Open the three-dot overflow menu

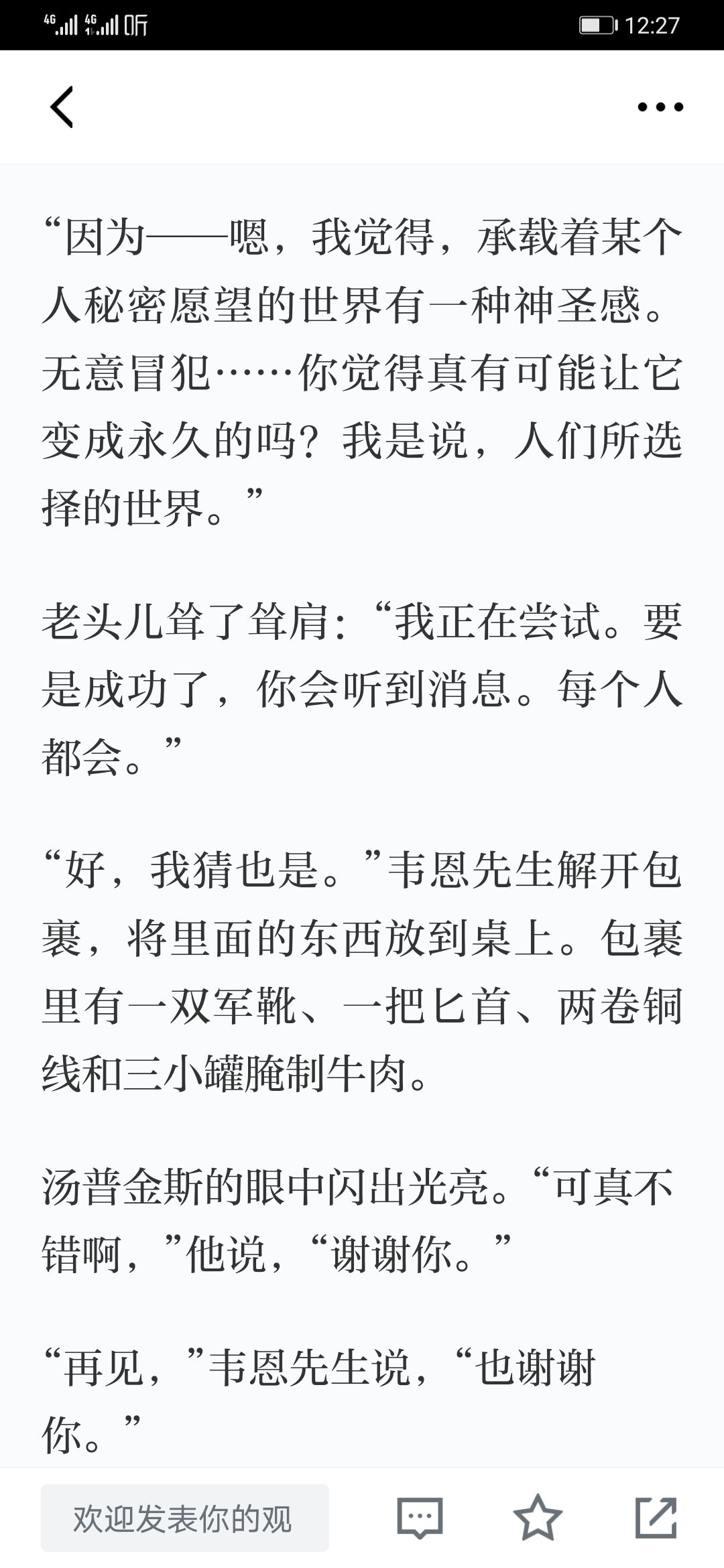click(660, 107)
